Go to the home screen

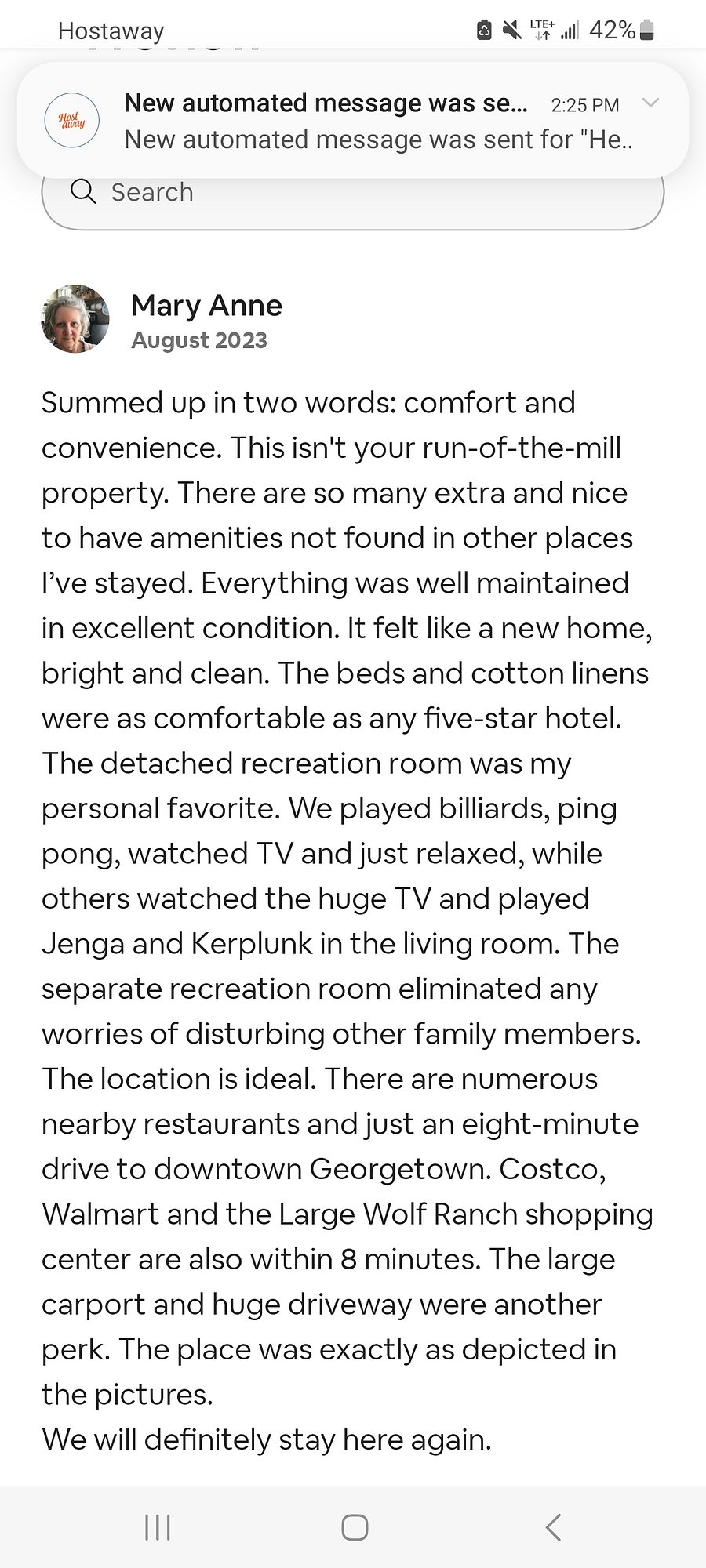click(355, 1527)
